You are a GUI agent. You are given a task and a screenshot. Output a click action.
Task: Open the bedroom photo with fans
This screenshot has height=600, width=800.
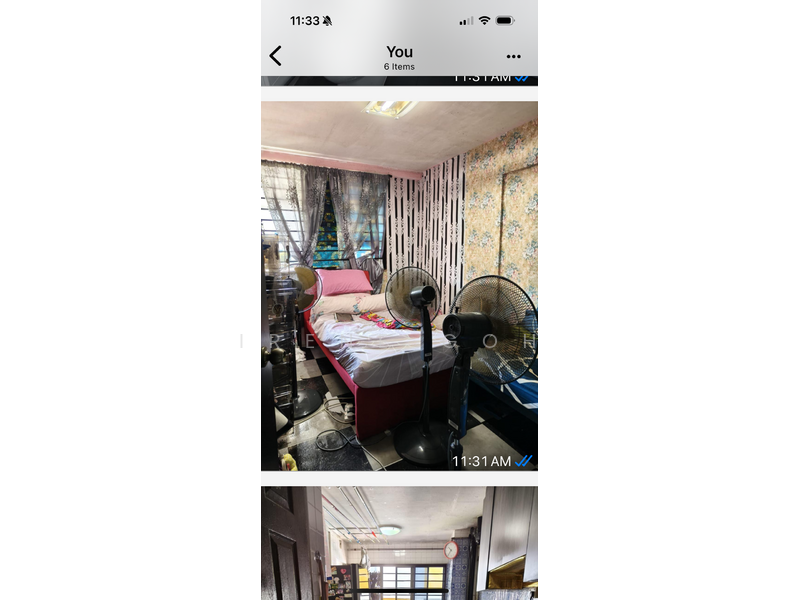pos(399,285)
